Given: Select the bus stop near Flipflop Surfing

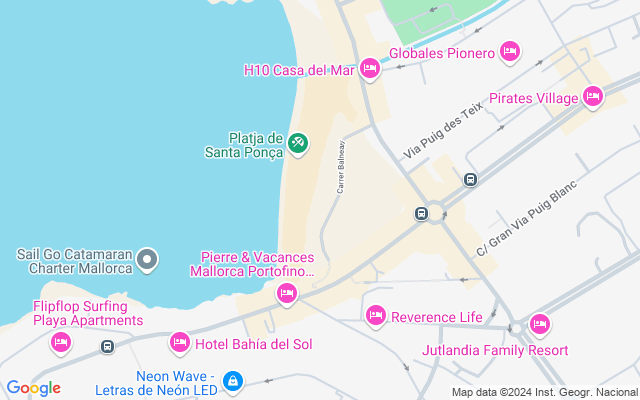Looking at the screenshot, I should point(107,347).
